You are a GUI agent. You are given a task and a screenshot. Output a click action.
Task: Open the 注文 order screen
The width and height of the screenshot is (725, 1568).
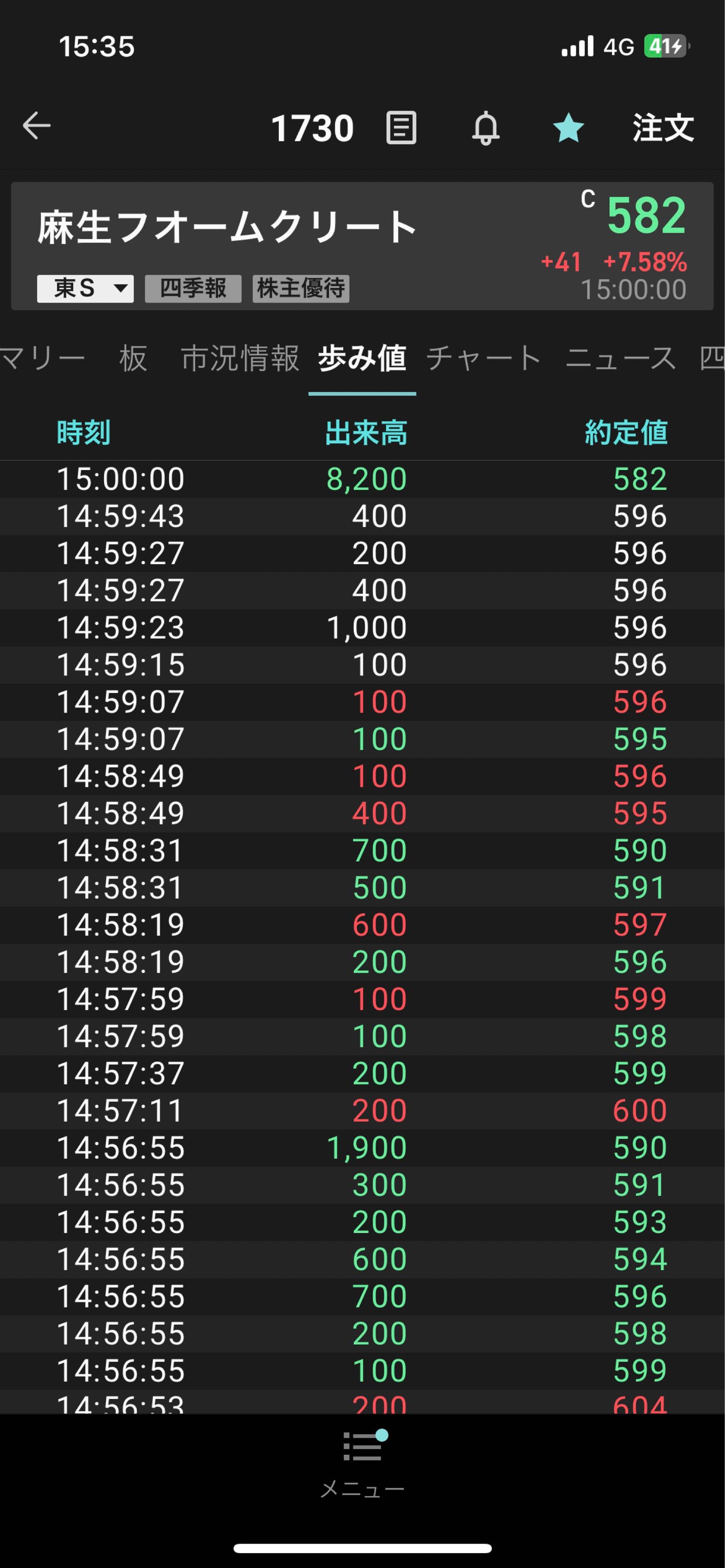(x=663, y=128)
